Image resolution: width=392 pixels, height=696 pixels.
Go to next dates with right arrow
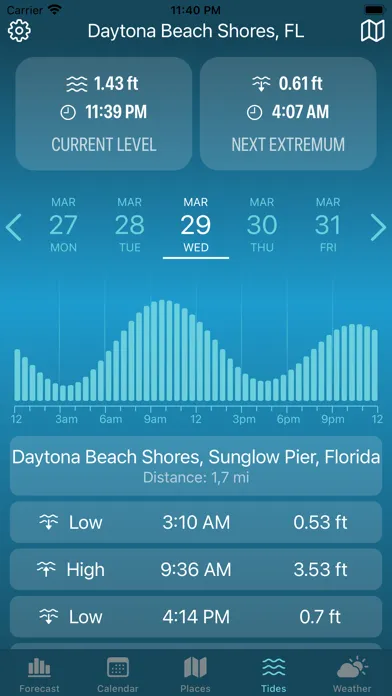[x=378, y=227]
